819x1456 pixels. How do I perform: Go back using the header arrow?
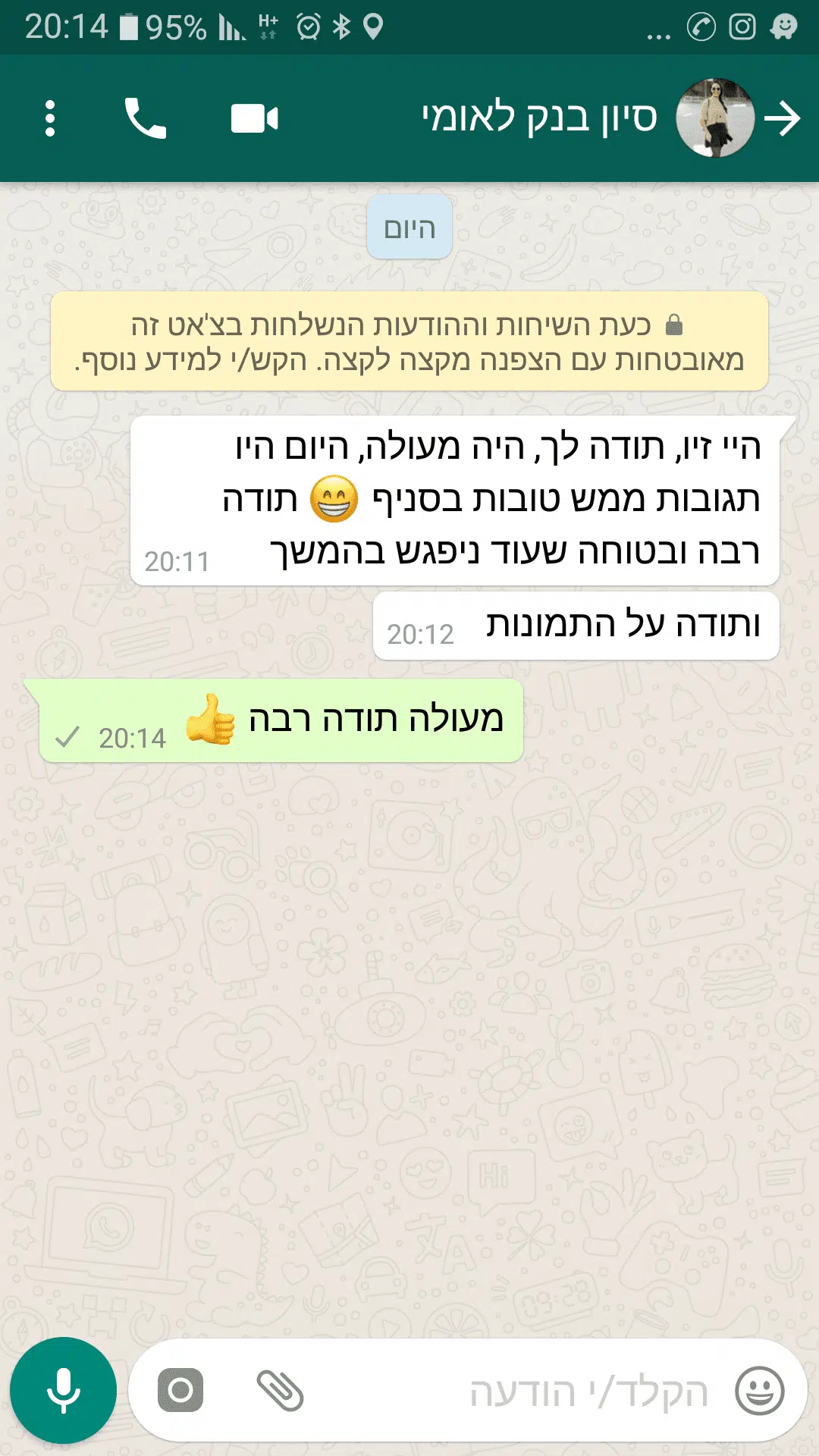pos(783,118)
